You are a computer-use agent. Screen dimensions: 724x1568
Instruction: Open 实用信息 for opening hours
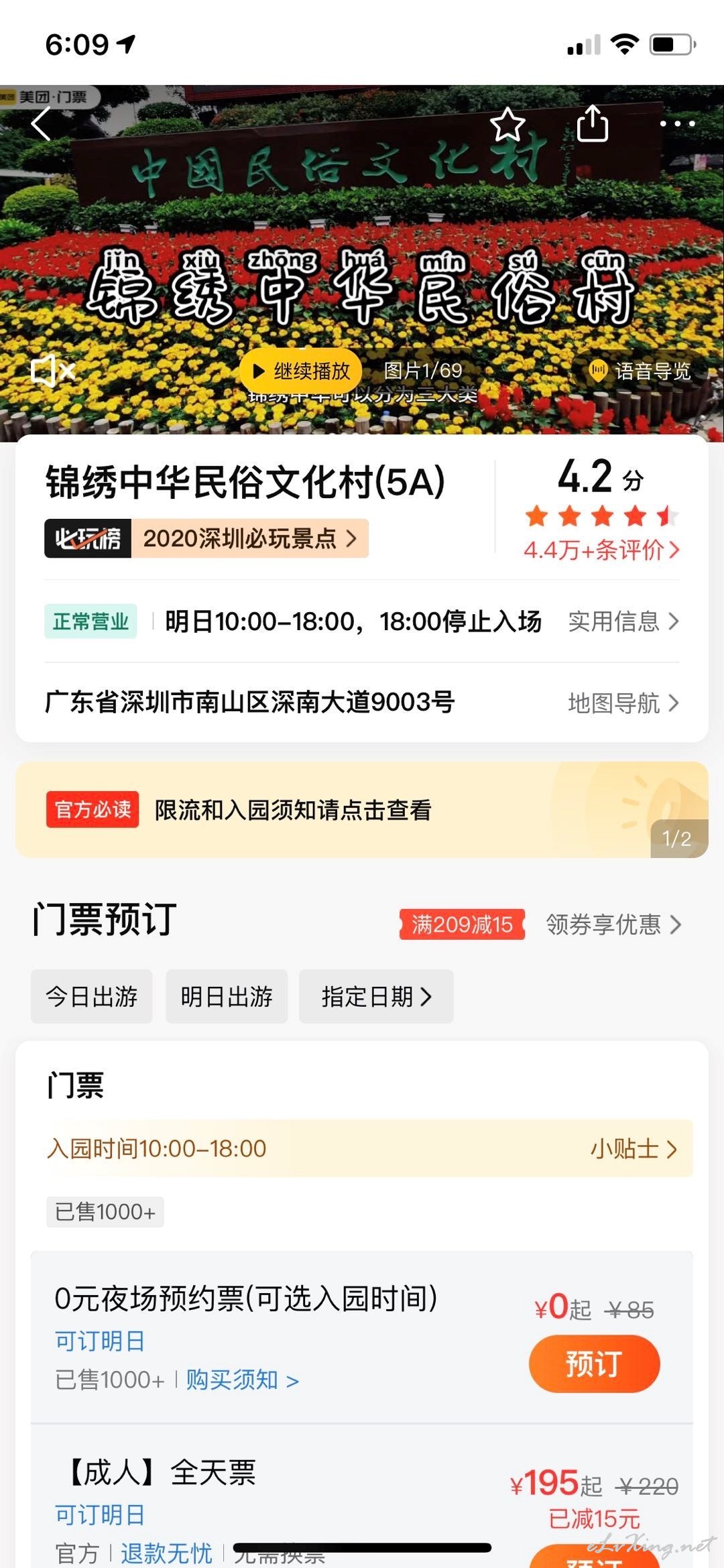623,621
